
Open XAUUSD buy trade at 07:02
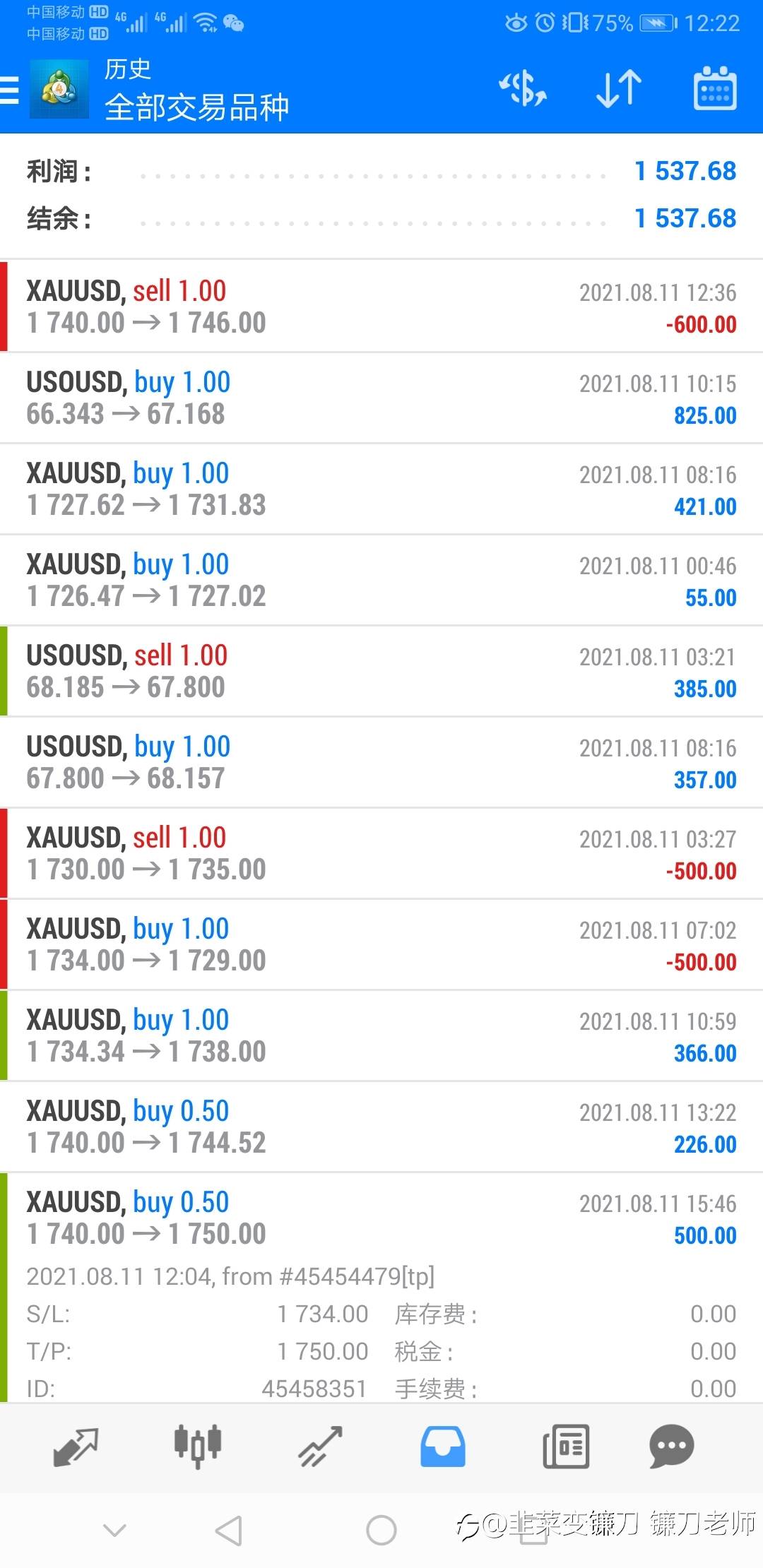tap(381, 944)
